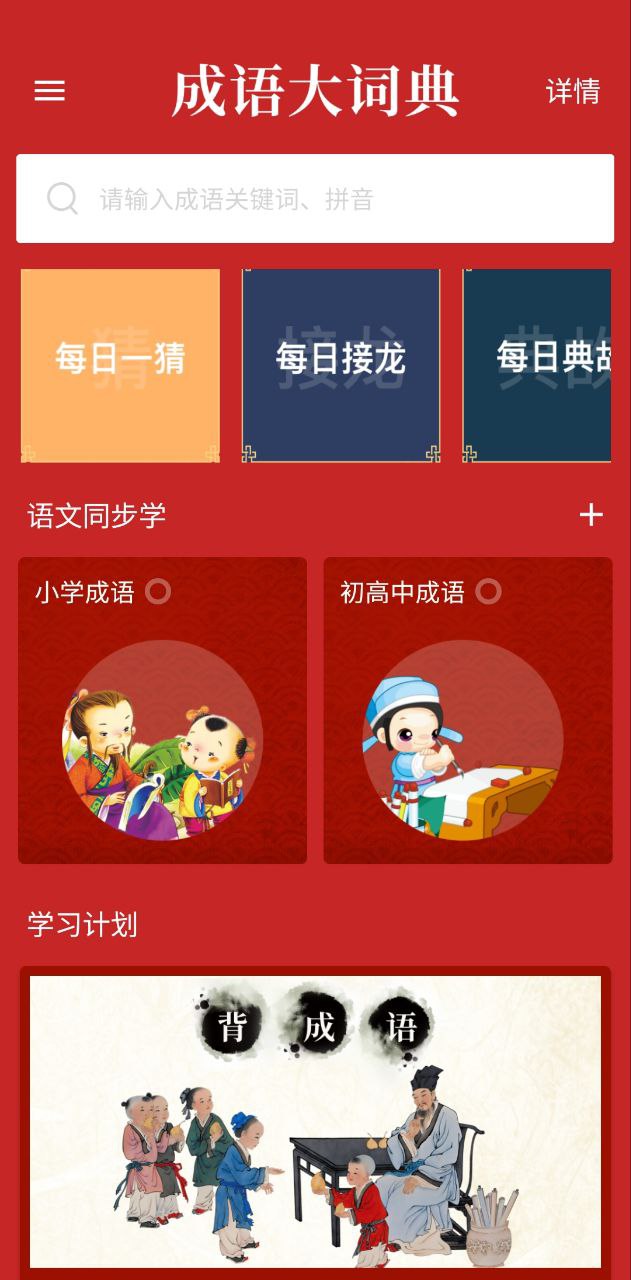Open the 每日一猜 card
631x1280 pixels.
[x=120, y=365]
